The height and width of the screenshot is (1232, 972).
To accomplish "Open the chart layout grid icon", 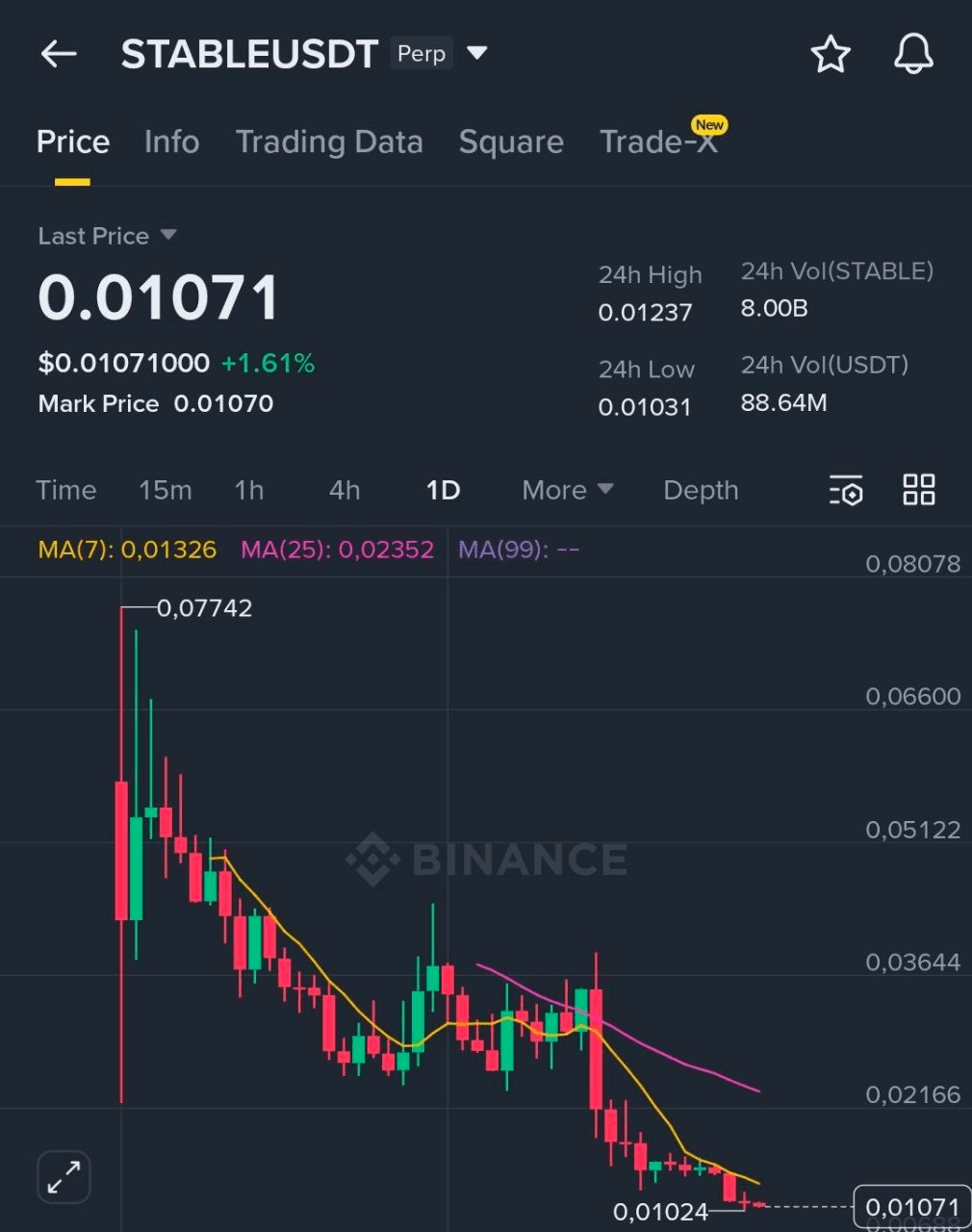I will pos(919,489).
